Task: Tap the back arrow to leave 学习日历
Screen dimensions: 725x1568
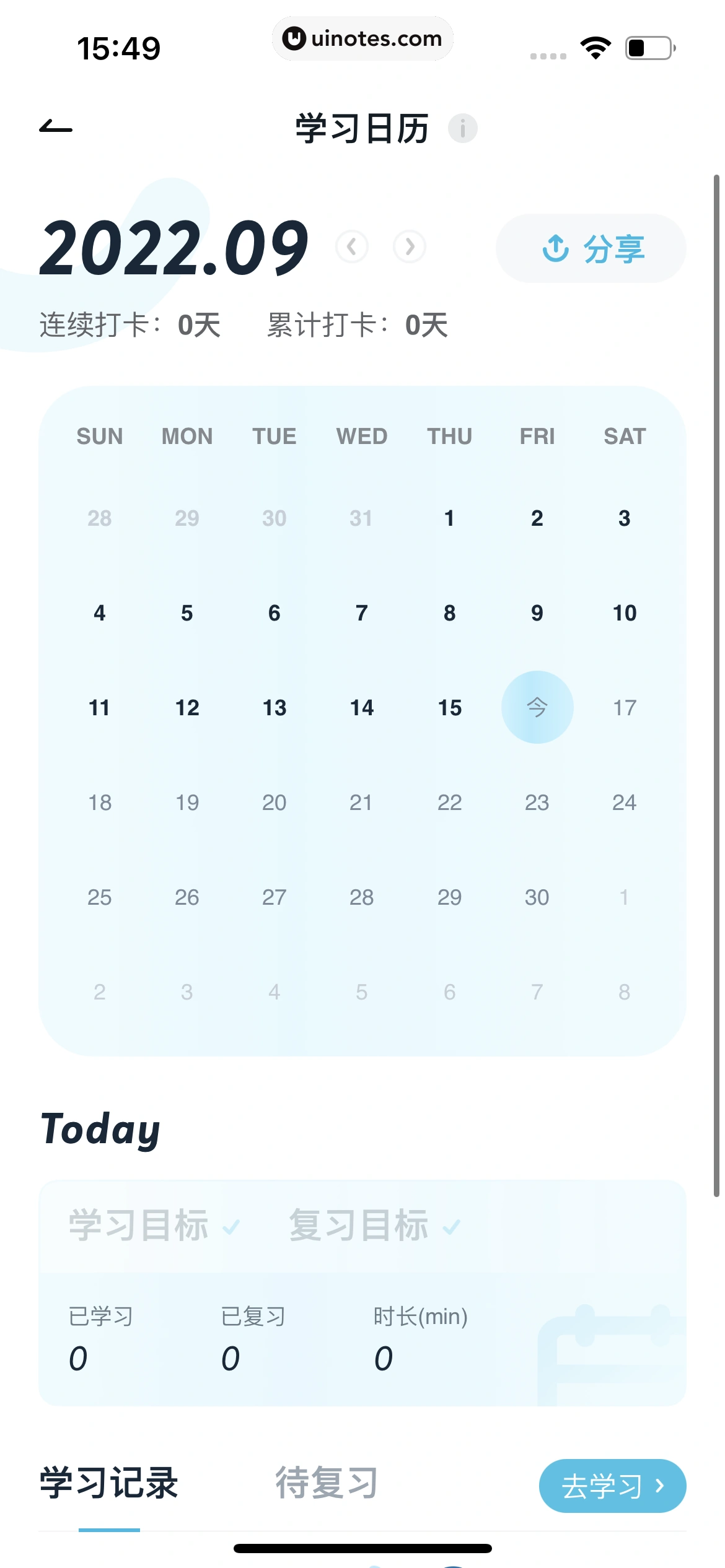Action: (x=55, y=127)
